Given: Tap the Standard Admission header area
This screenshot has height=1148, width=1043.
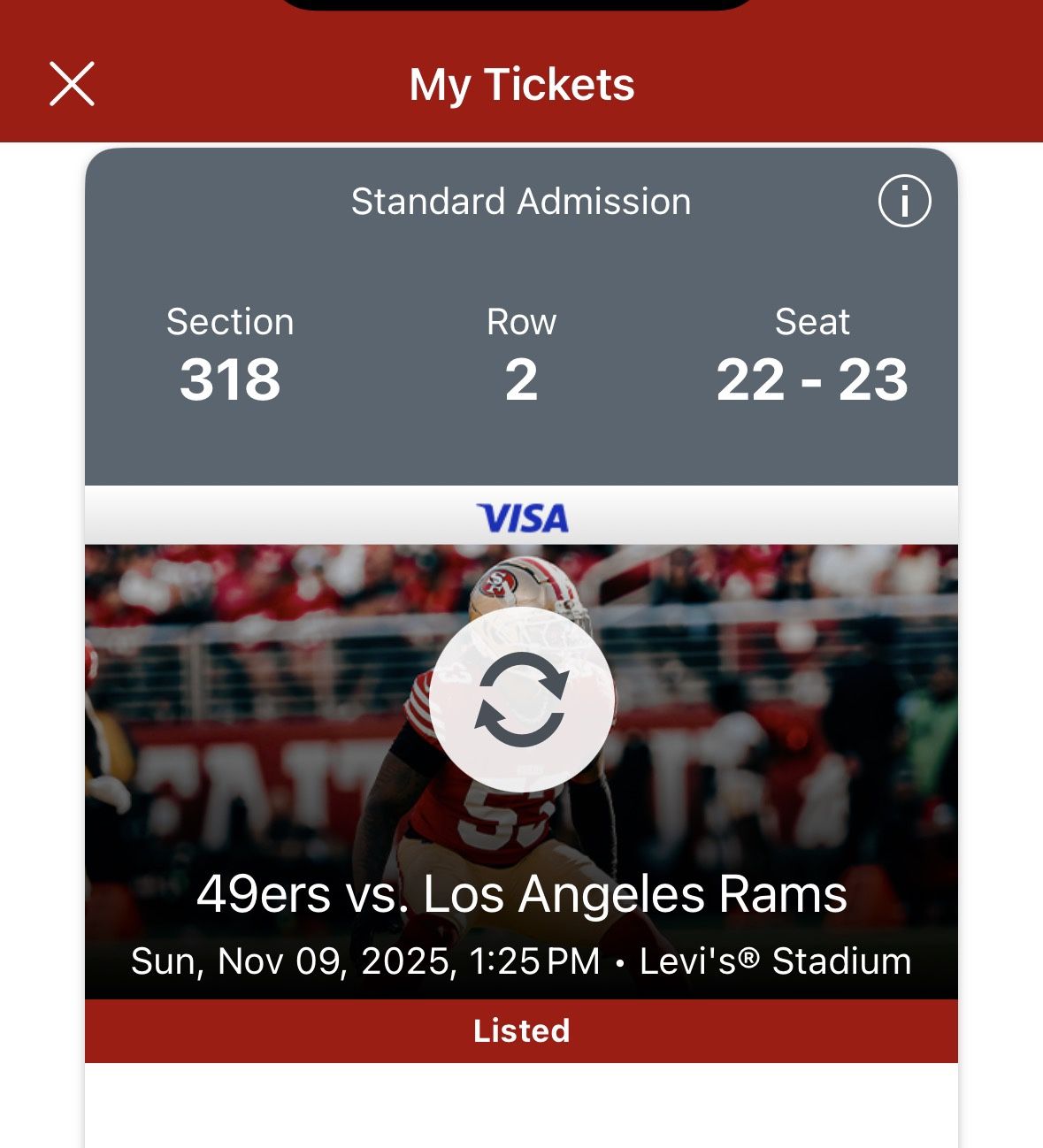Looking at the screenshot, I should (521, 201).
